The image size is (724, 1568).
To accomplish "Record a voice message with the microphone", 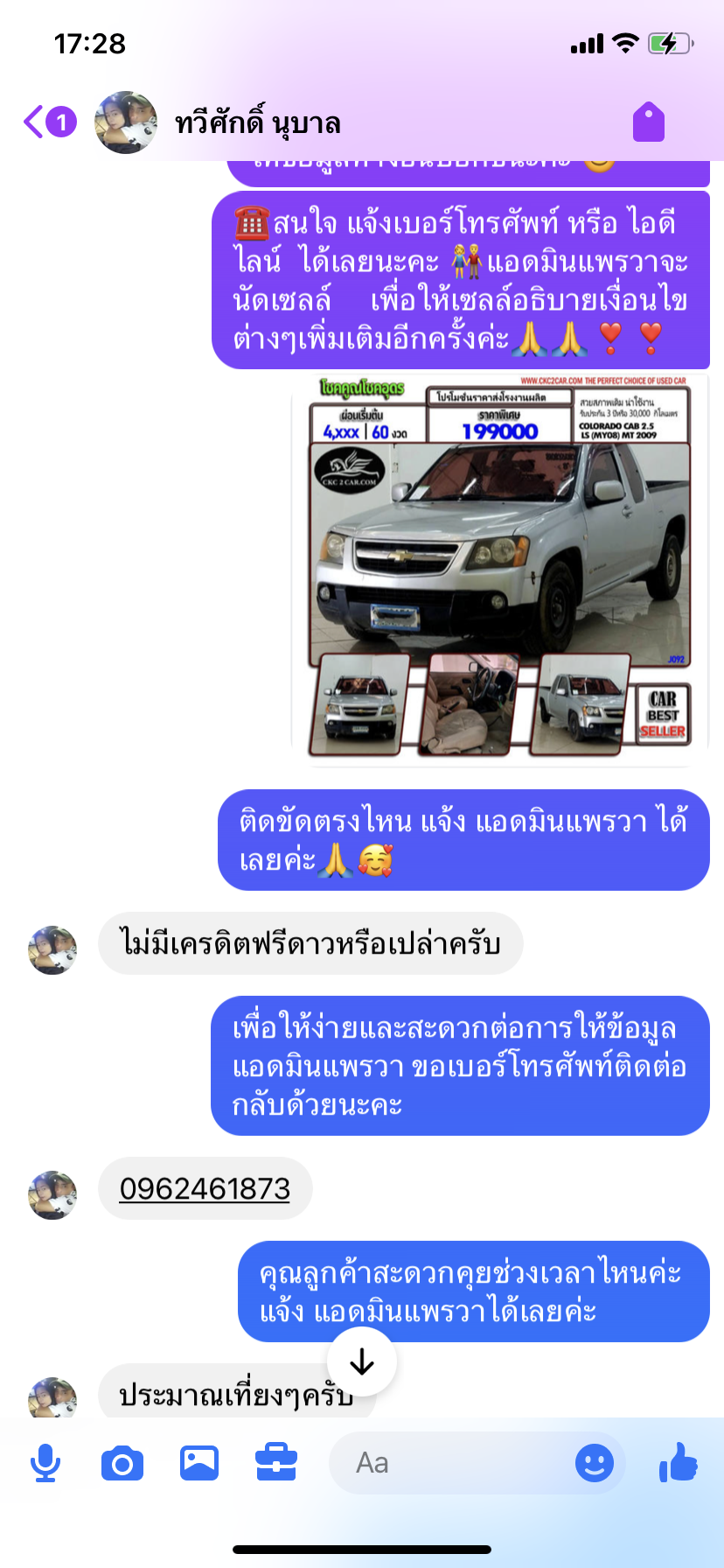I will pos(45,1463).
